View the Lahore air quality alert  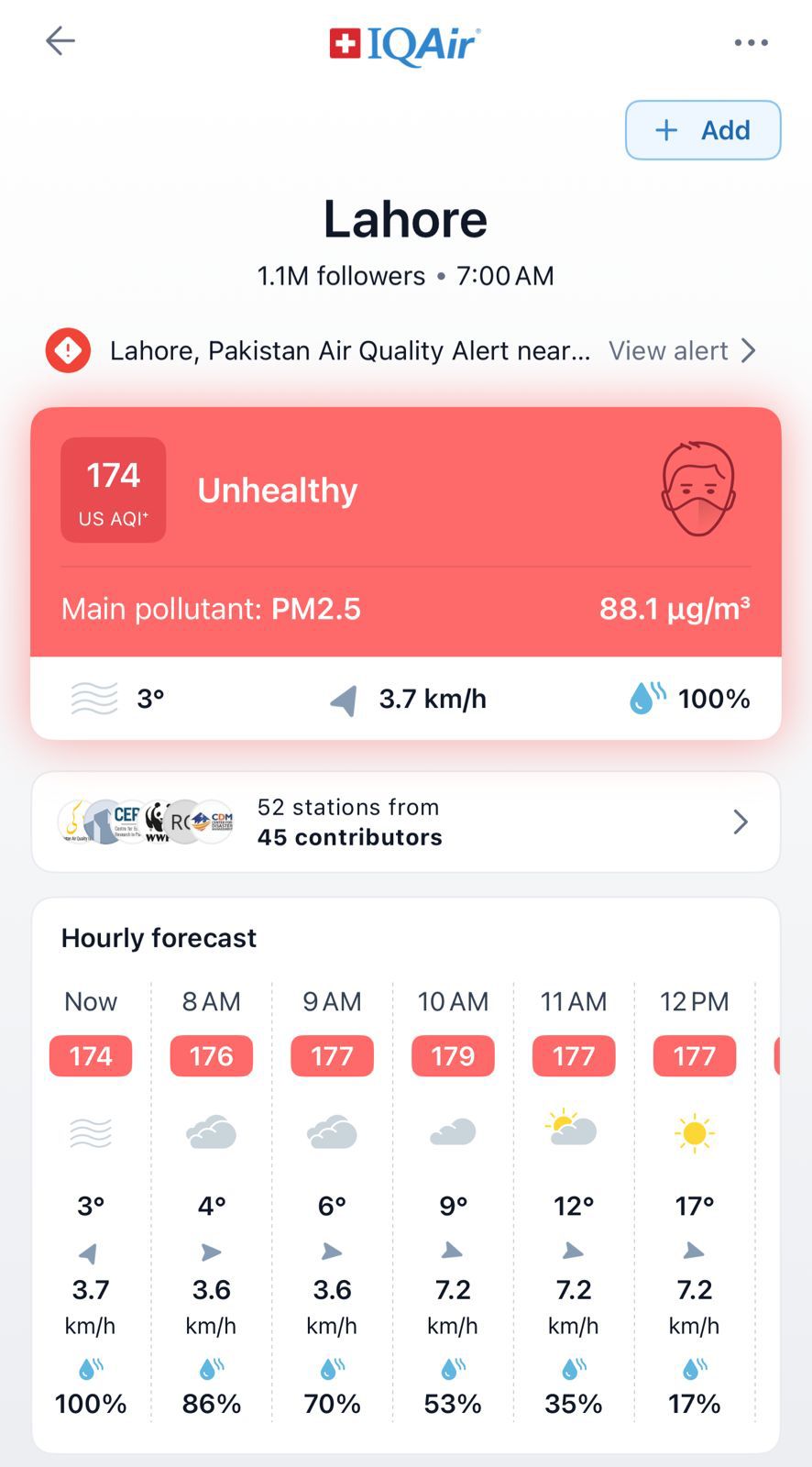(682, 351)
